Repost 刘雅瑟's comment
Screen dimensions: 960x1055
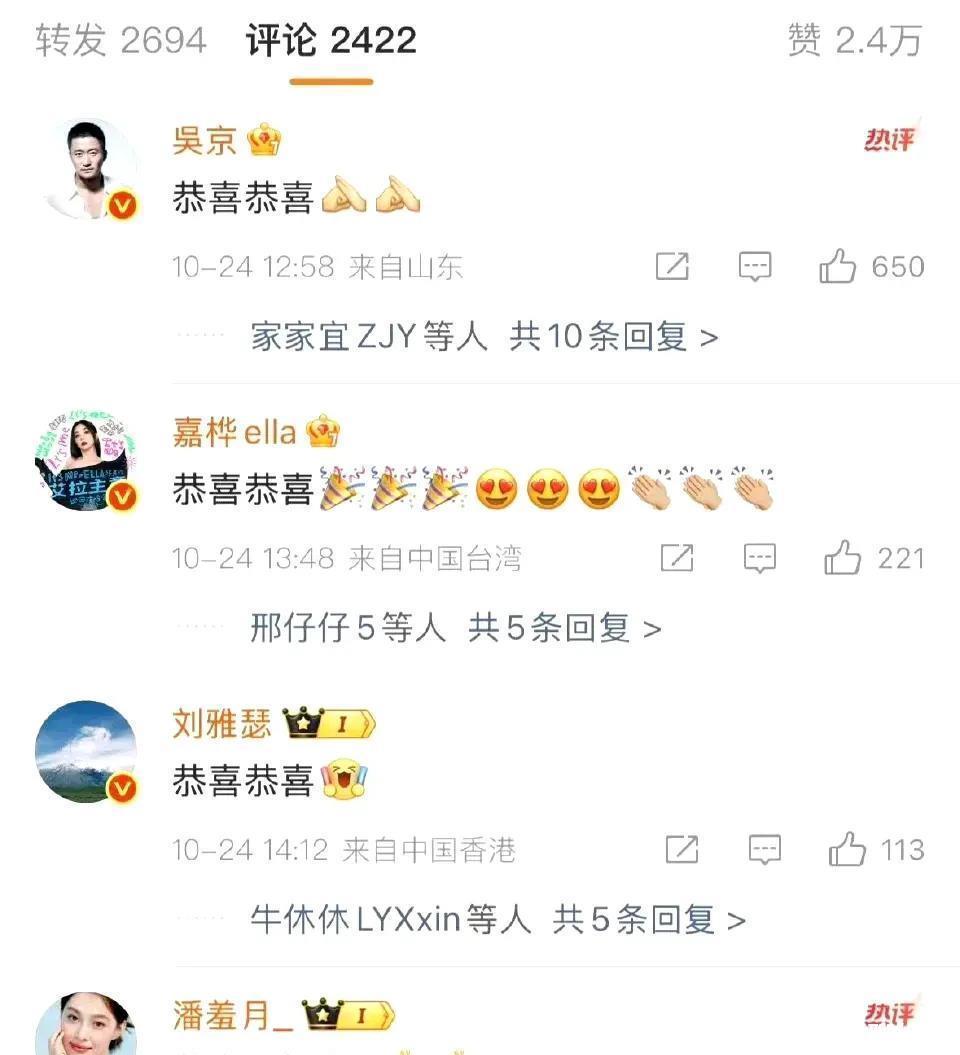681,850
